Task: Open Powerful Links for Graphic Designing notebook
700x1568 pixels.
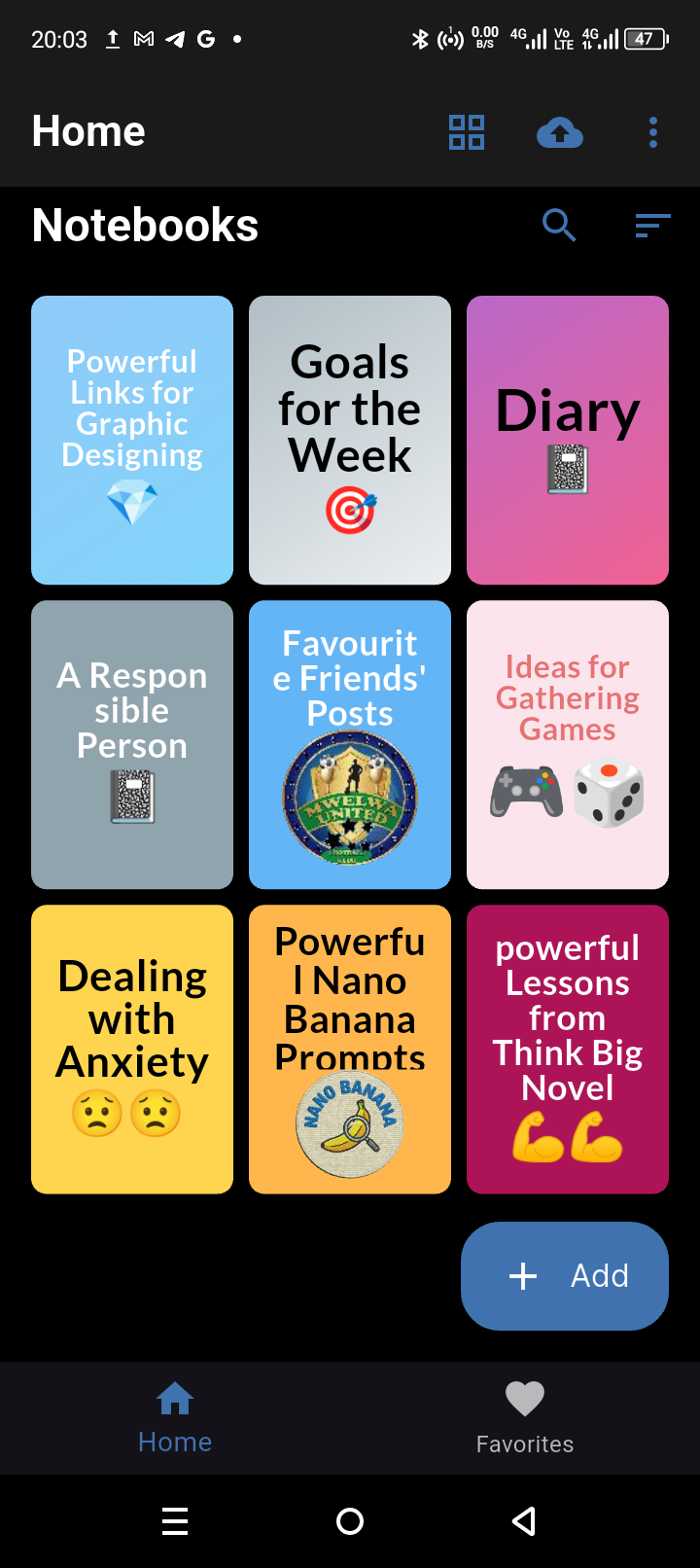Action: (x=132, y=440)
